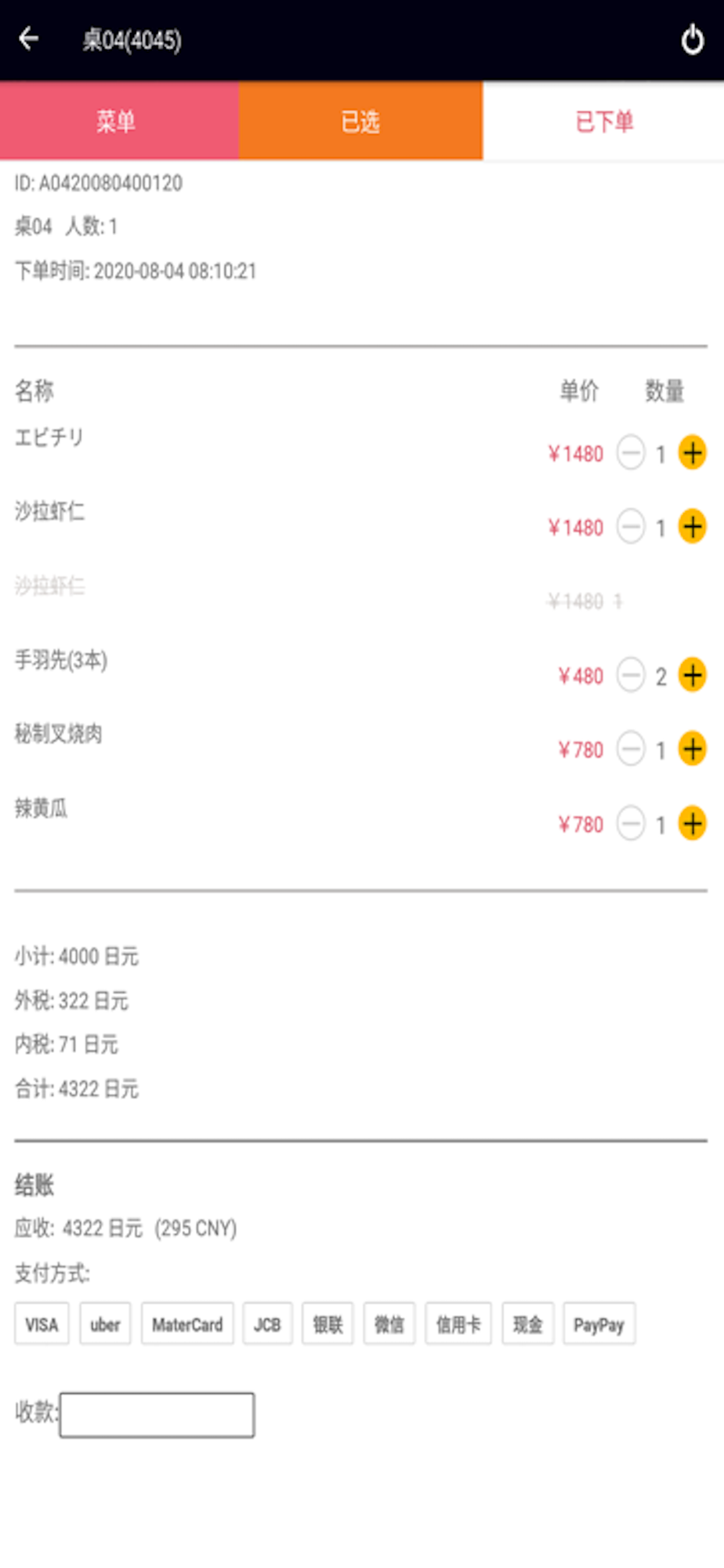Screen dimensions: 724x1568
Task: Pay with MaterCard
Action: [187, 1324]
